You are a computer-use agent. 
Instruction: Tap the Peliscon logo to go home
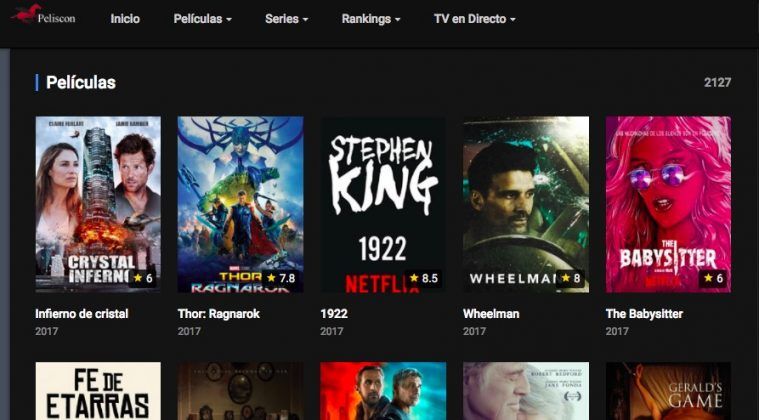point(43,16)
